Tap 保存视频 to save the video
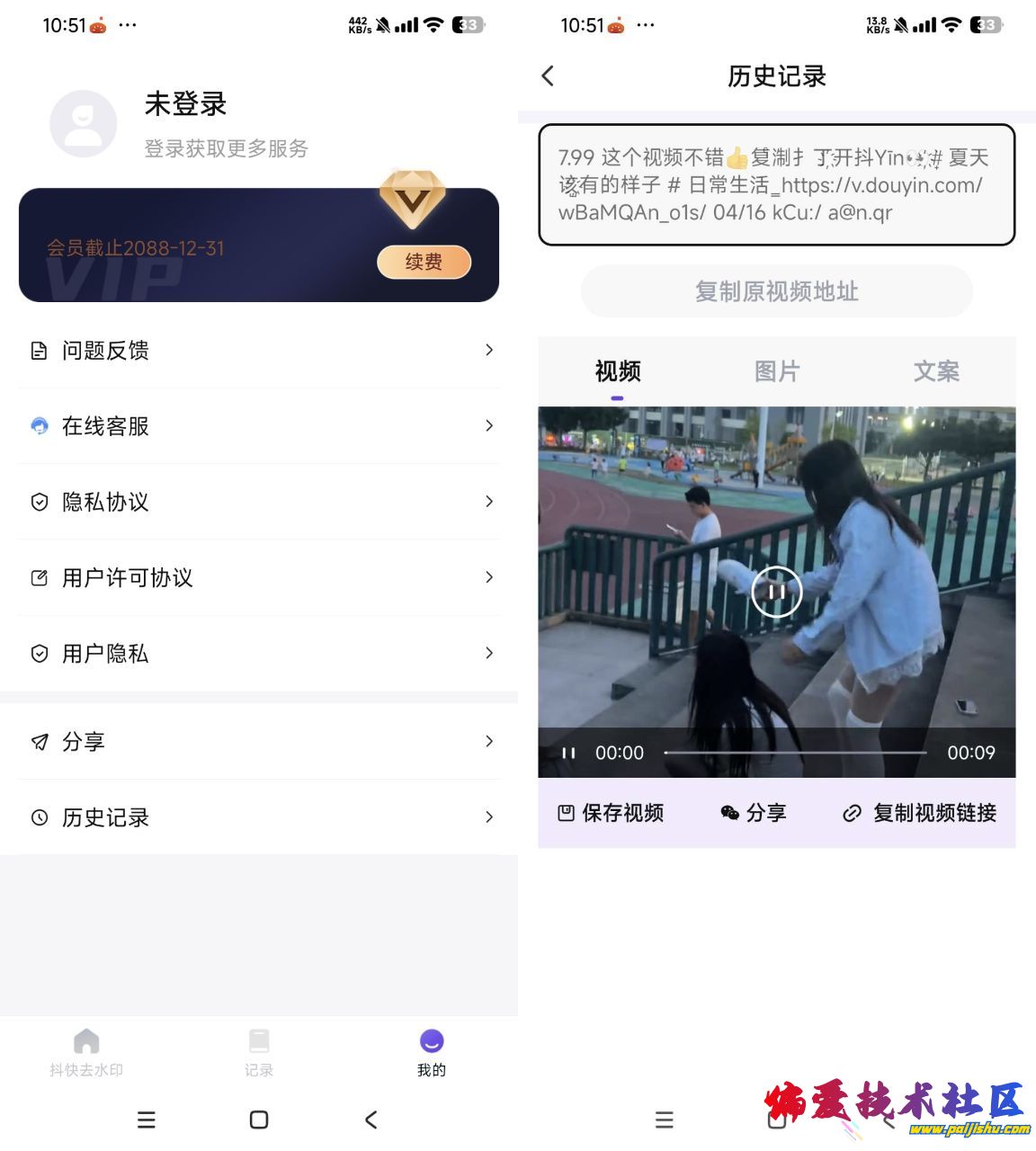 [612, 813]
